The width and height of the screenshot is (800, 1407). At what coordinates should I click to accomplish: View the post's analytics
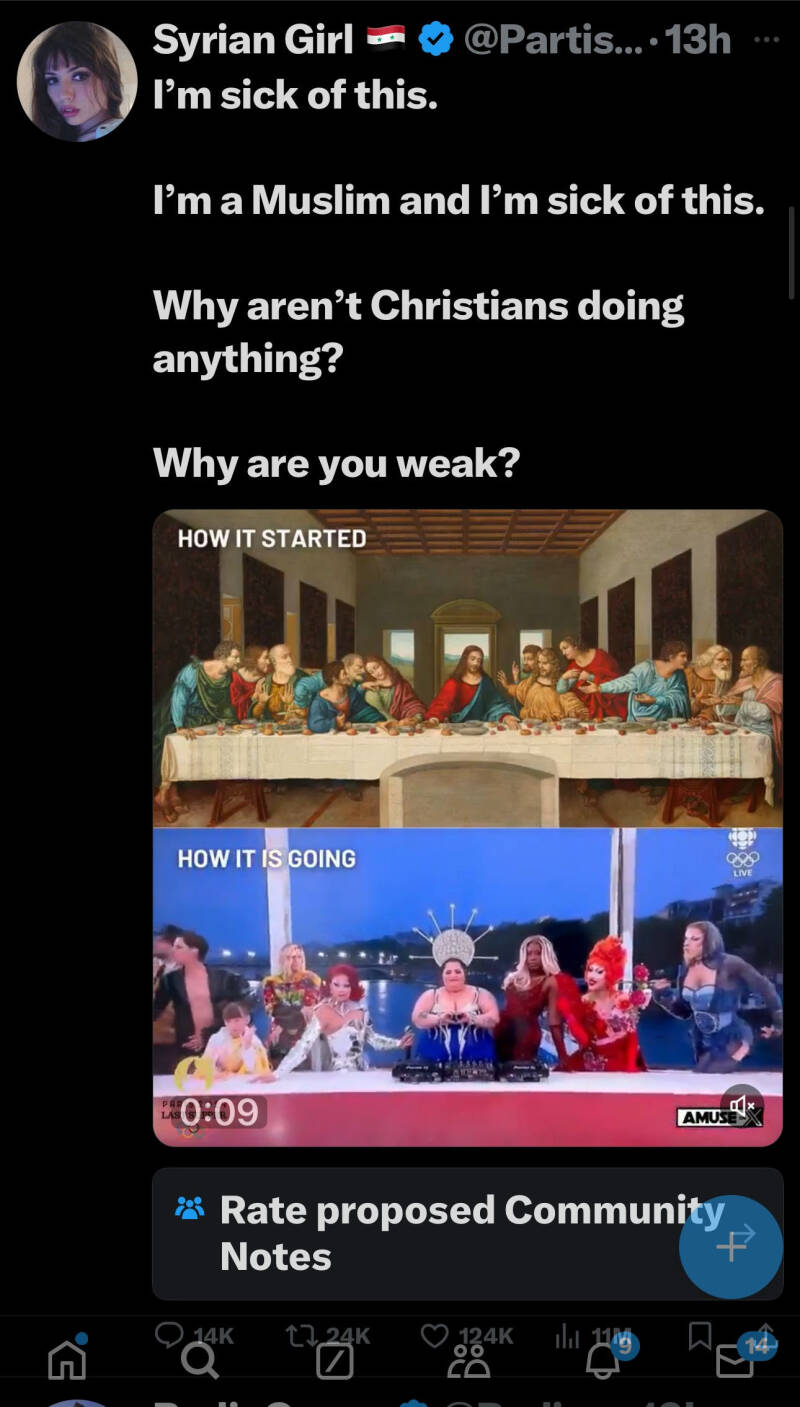coord(566,1335)
